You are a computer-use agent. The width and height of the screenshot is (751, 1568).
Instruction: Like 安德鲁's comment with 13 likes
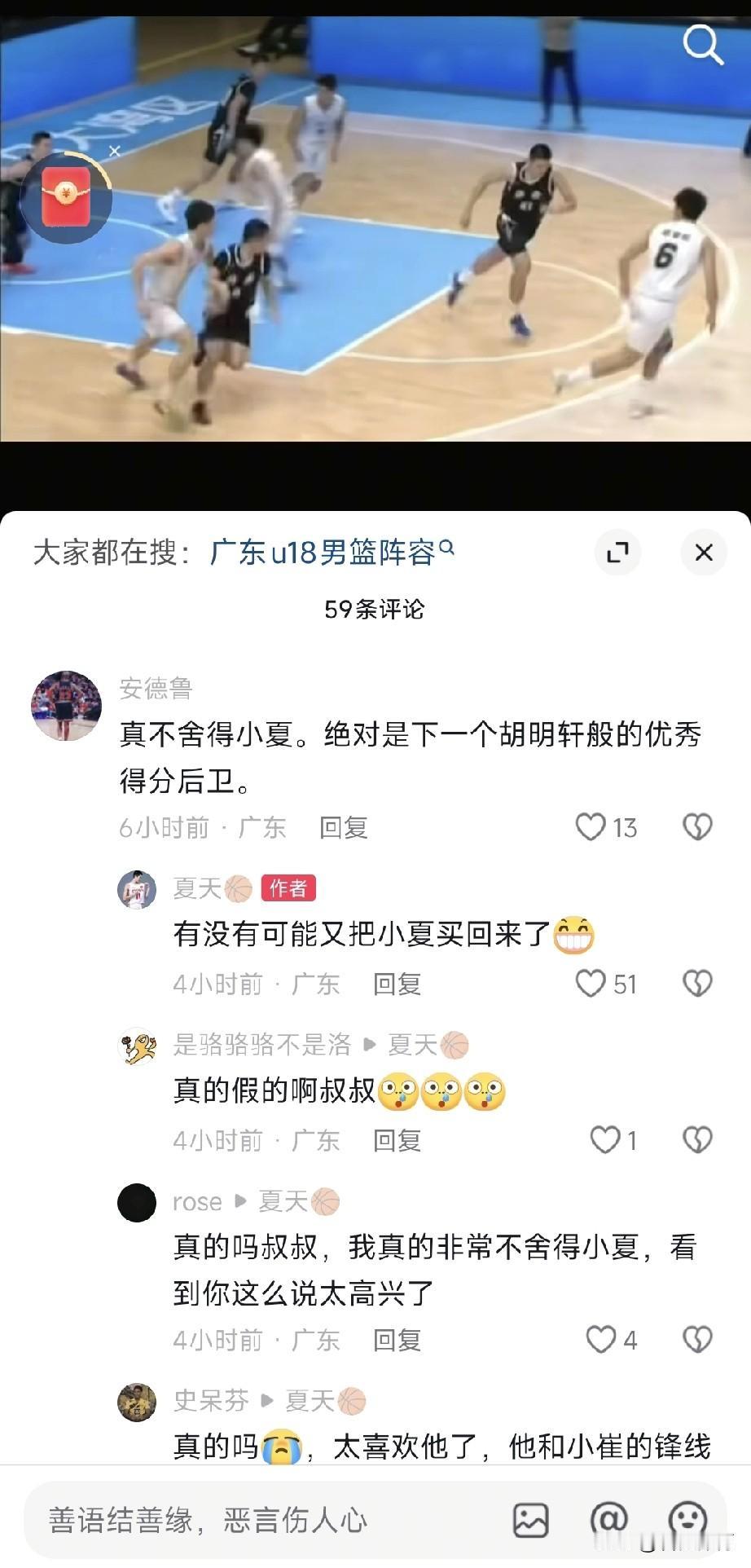591,827
